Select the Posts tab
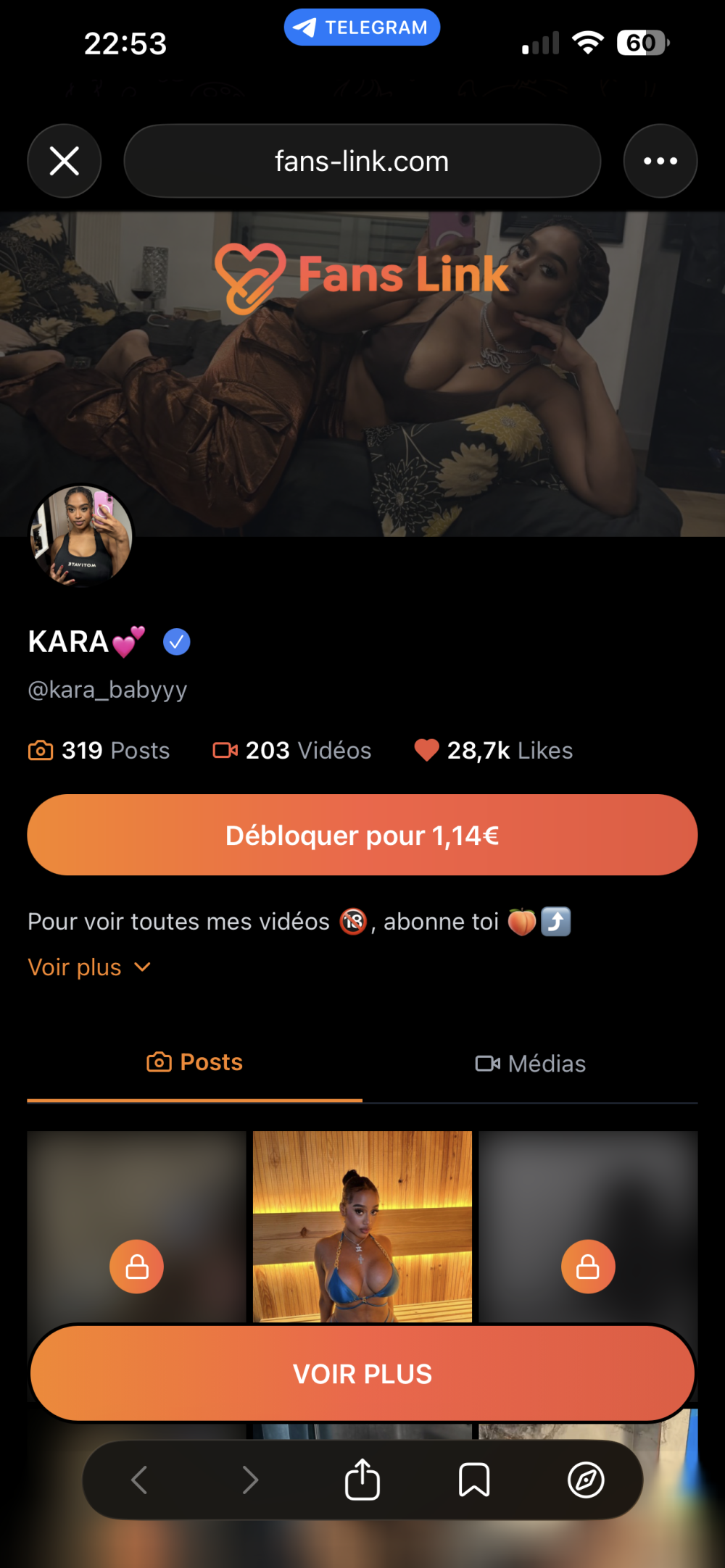 pyautogui.click(x=194, y=1062)
